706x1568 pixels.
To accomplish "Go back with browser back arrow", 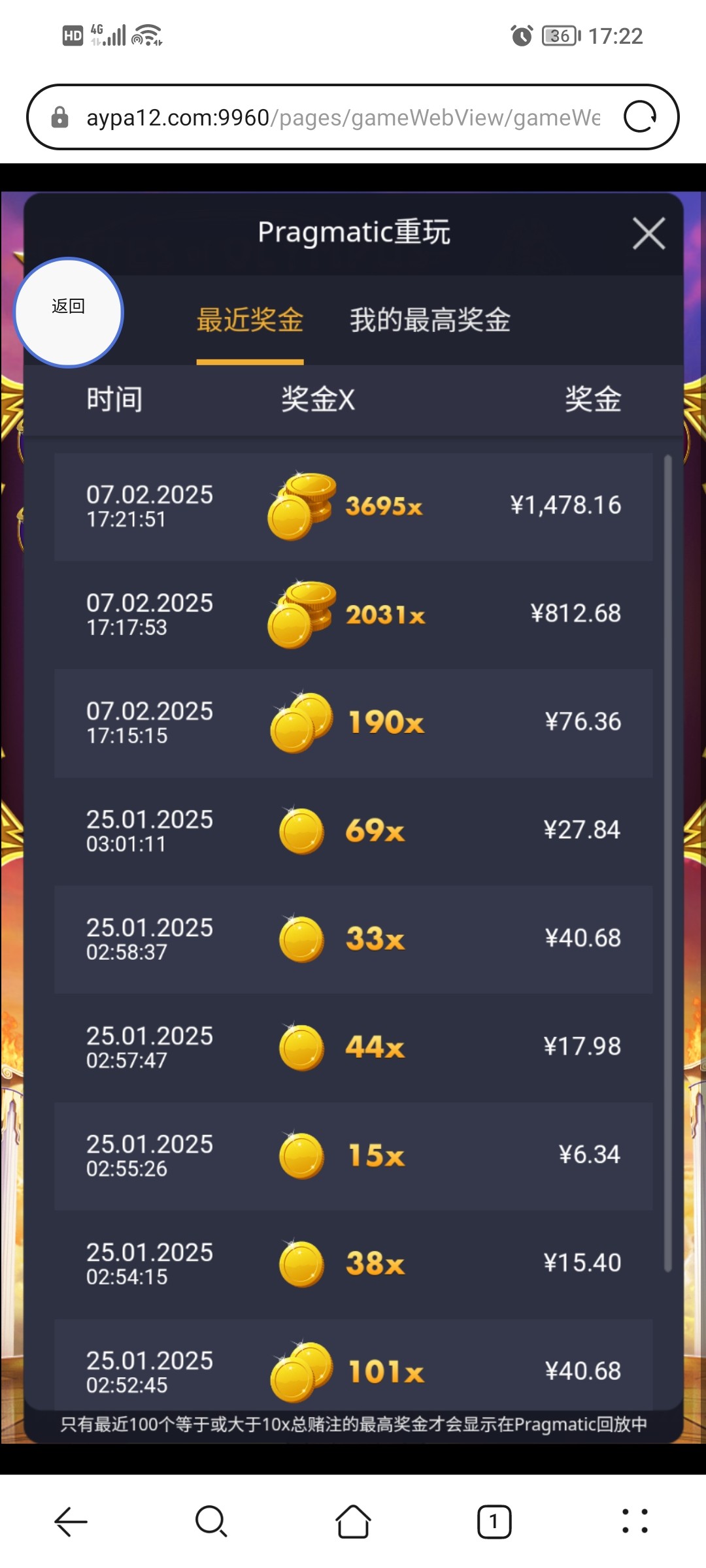I will click(x=71, y=1522).
